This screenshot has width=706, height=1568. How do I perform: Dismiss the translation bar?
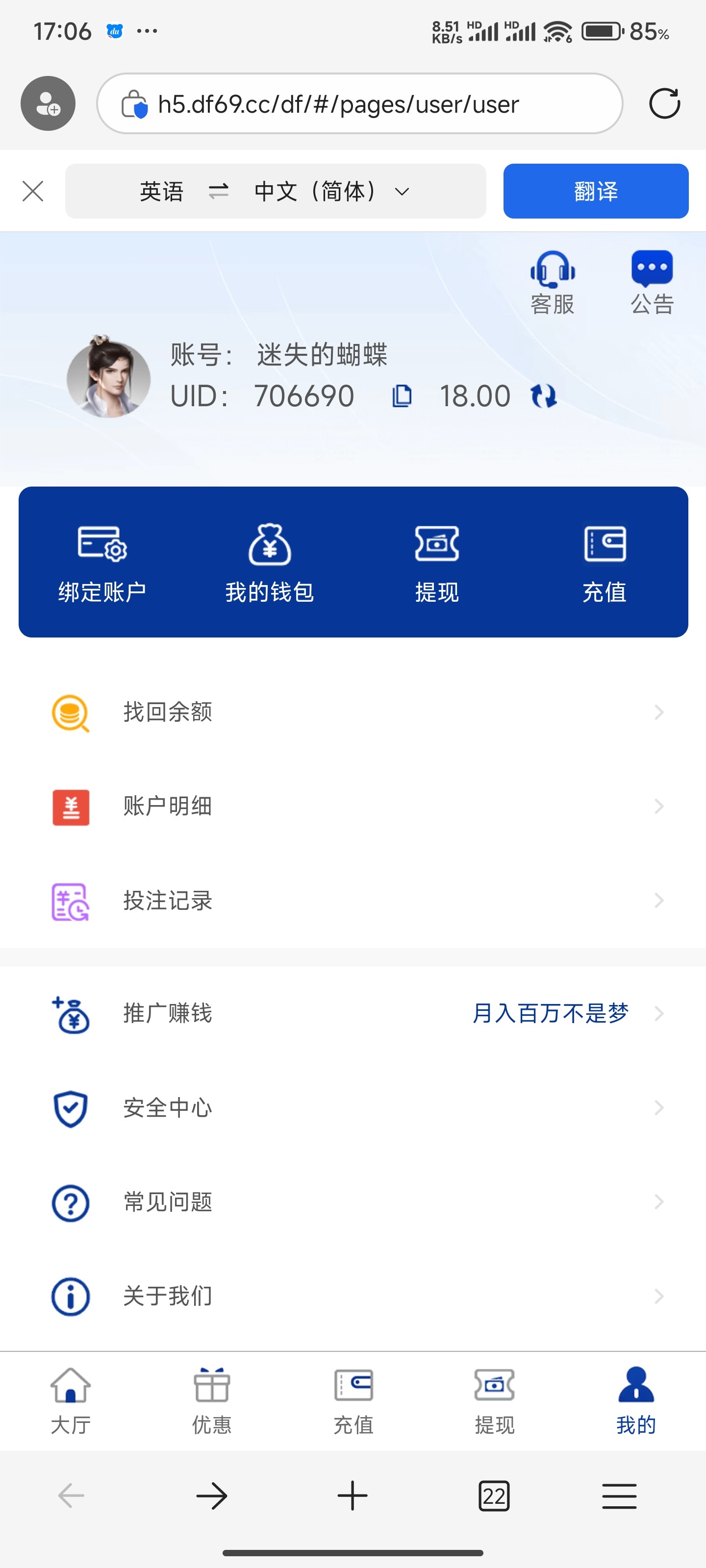[33, 191]
